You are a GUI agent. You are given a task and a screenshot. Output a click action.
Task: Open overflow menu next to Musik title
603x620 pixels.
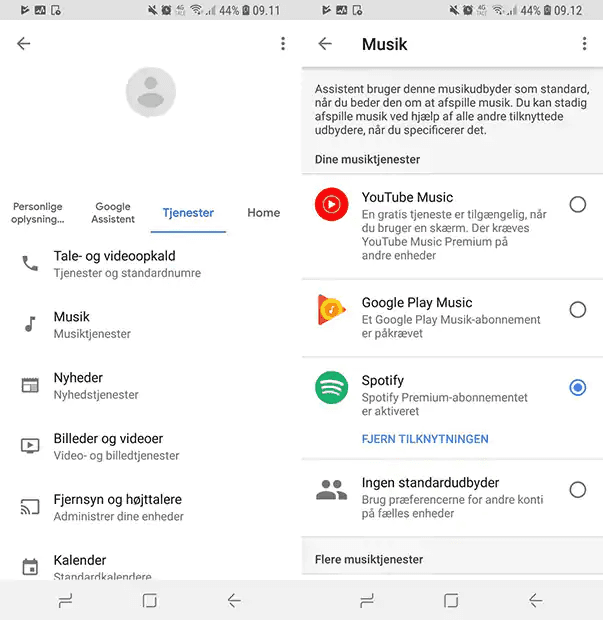pos(584,44)
